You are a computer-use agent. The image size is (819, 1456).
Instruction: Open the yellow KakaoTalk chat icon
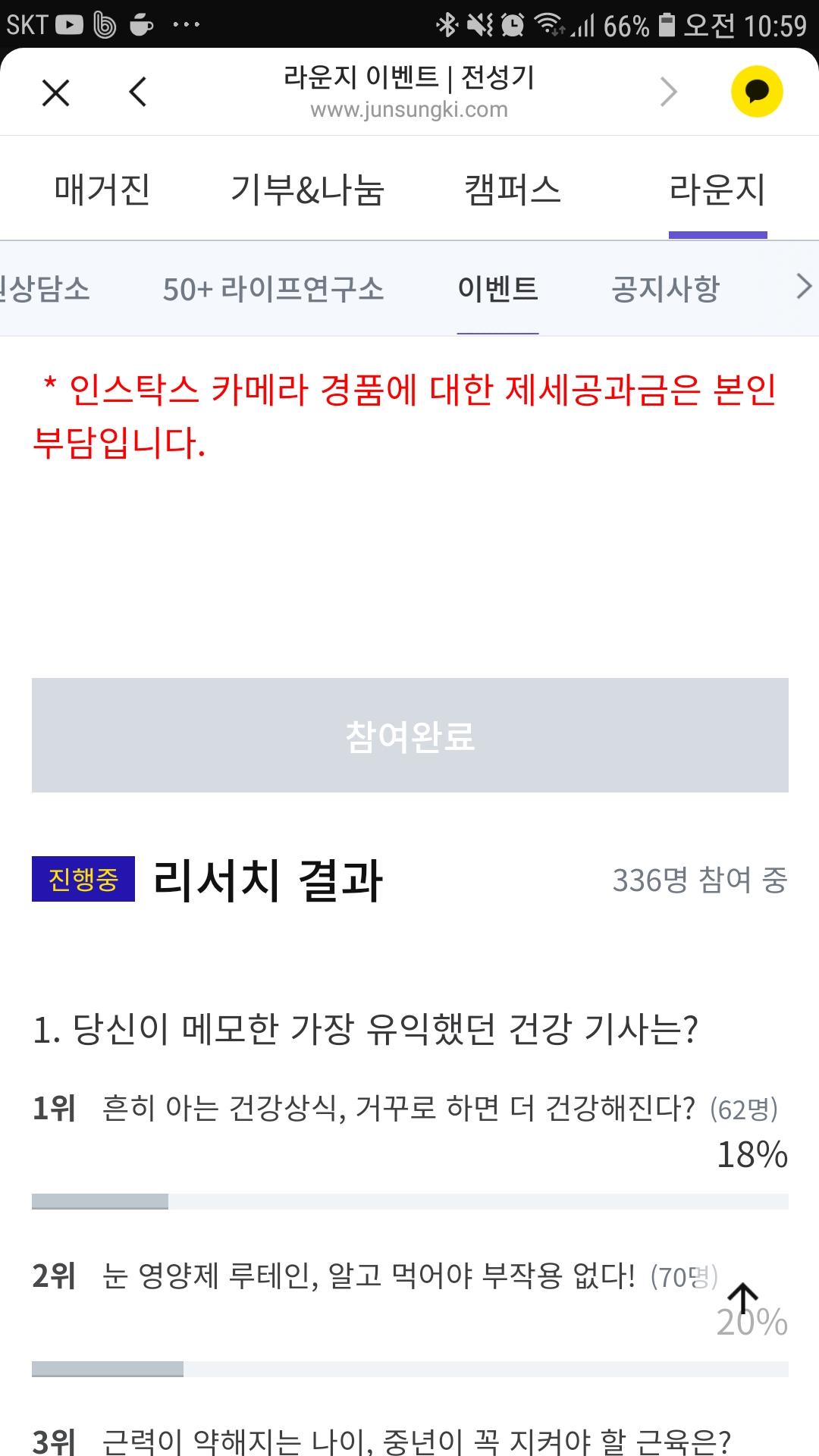[x=756, y=92]
